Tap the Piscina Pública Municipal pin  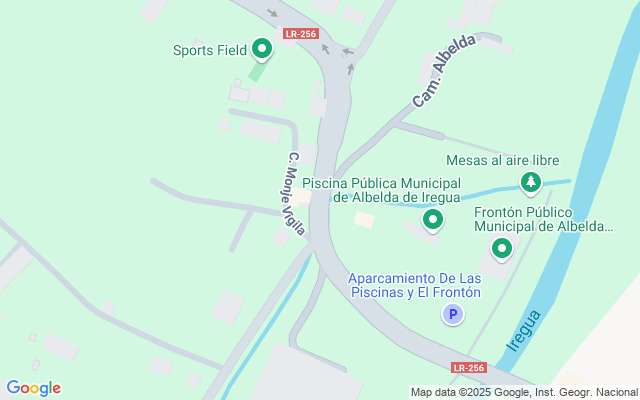(433, 219)
